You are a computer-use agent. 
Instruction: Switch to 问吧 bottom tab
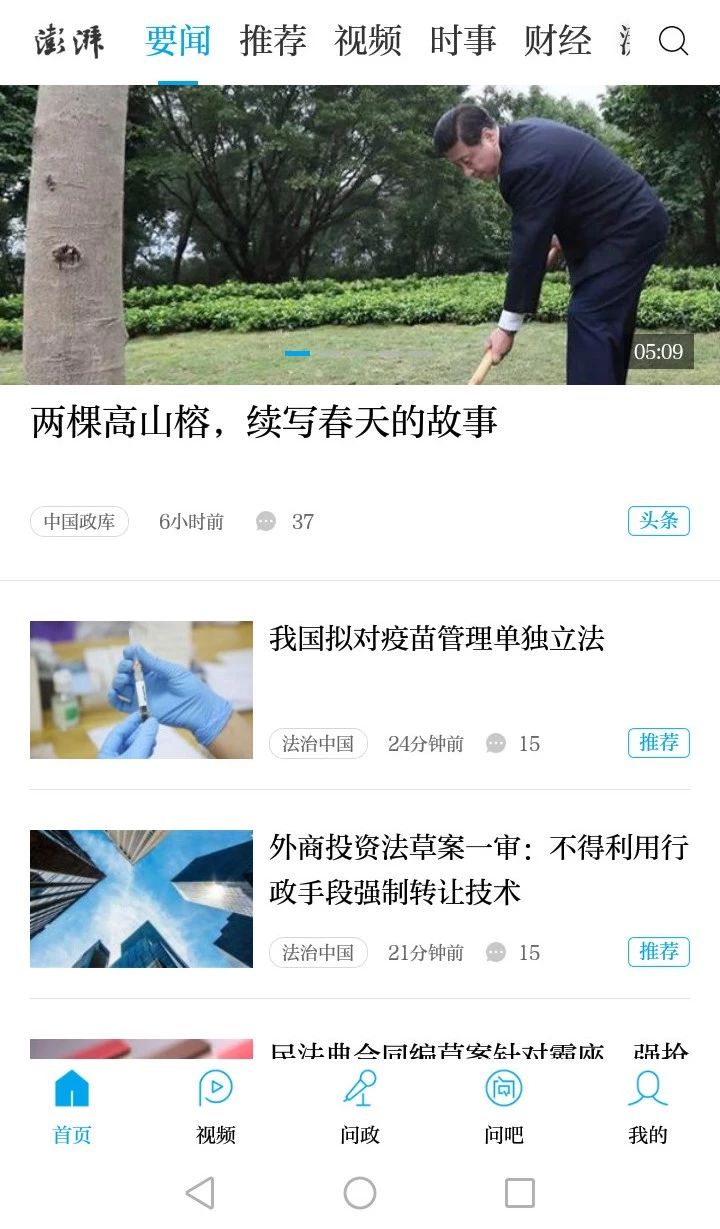(504, 1107)
